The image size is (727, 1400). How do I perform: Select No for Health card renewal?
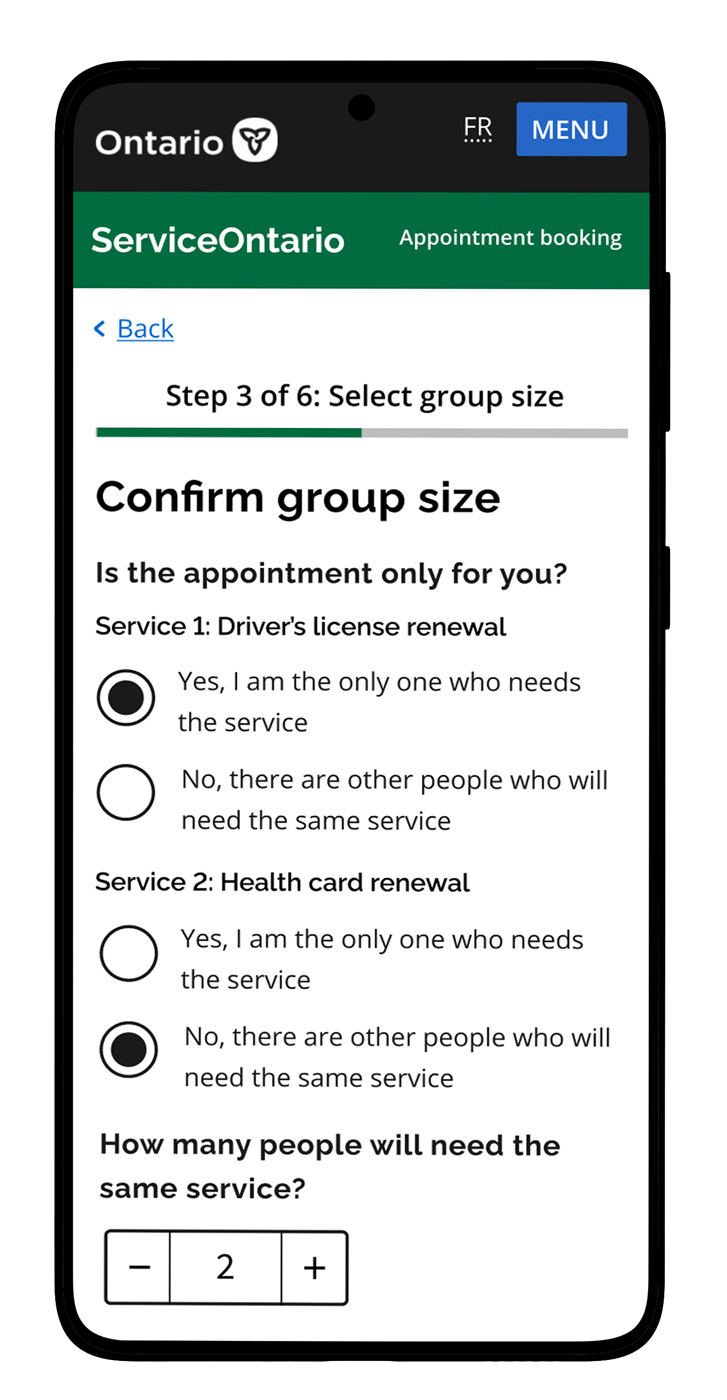[x=129, y=1050]
